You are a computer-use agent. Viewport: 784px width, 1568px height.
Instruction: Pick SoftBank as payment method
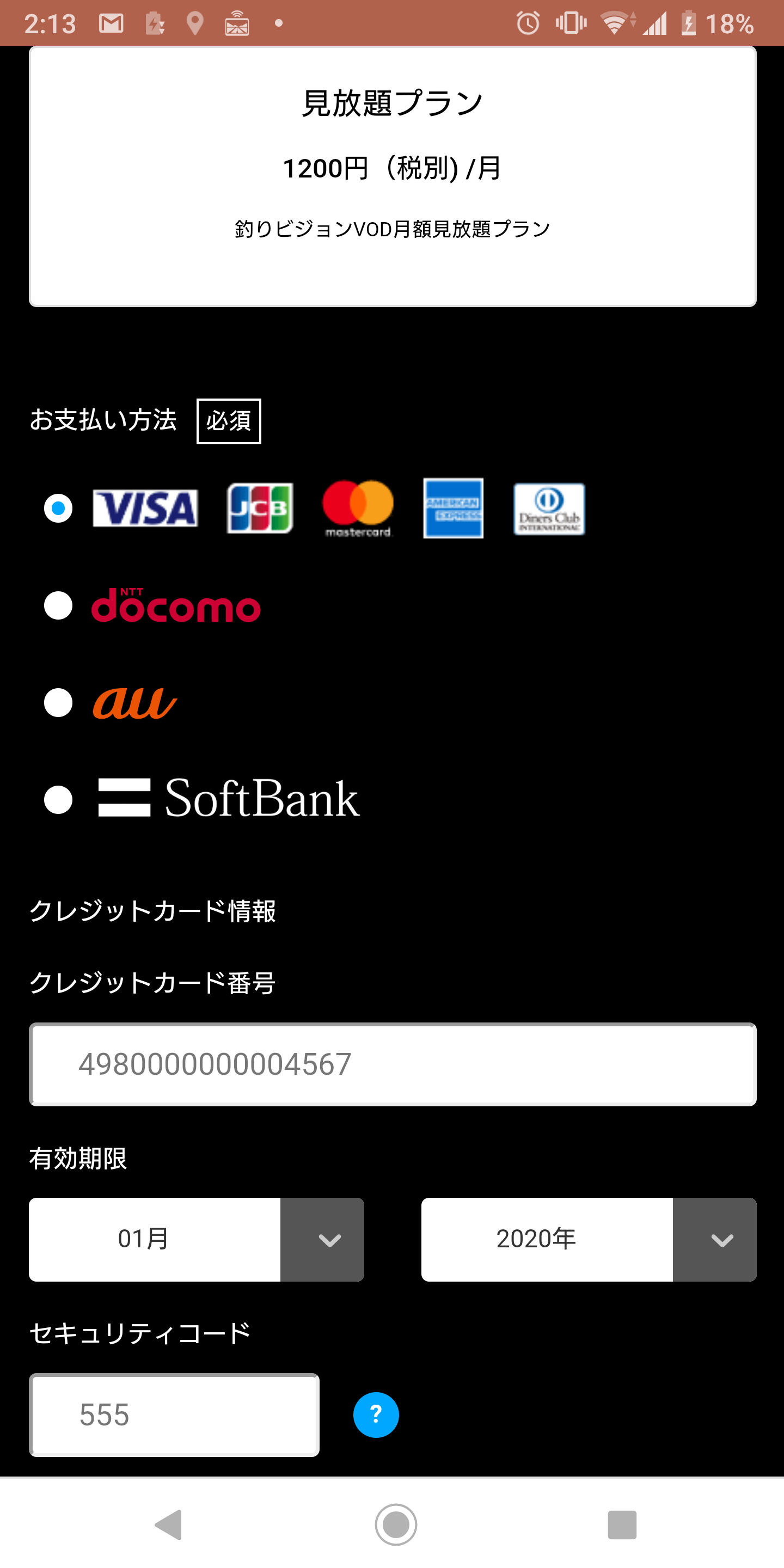coord(58,800)
